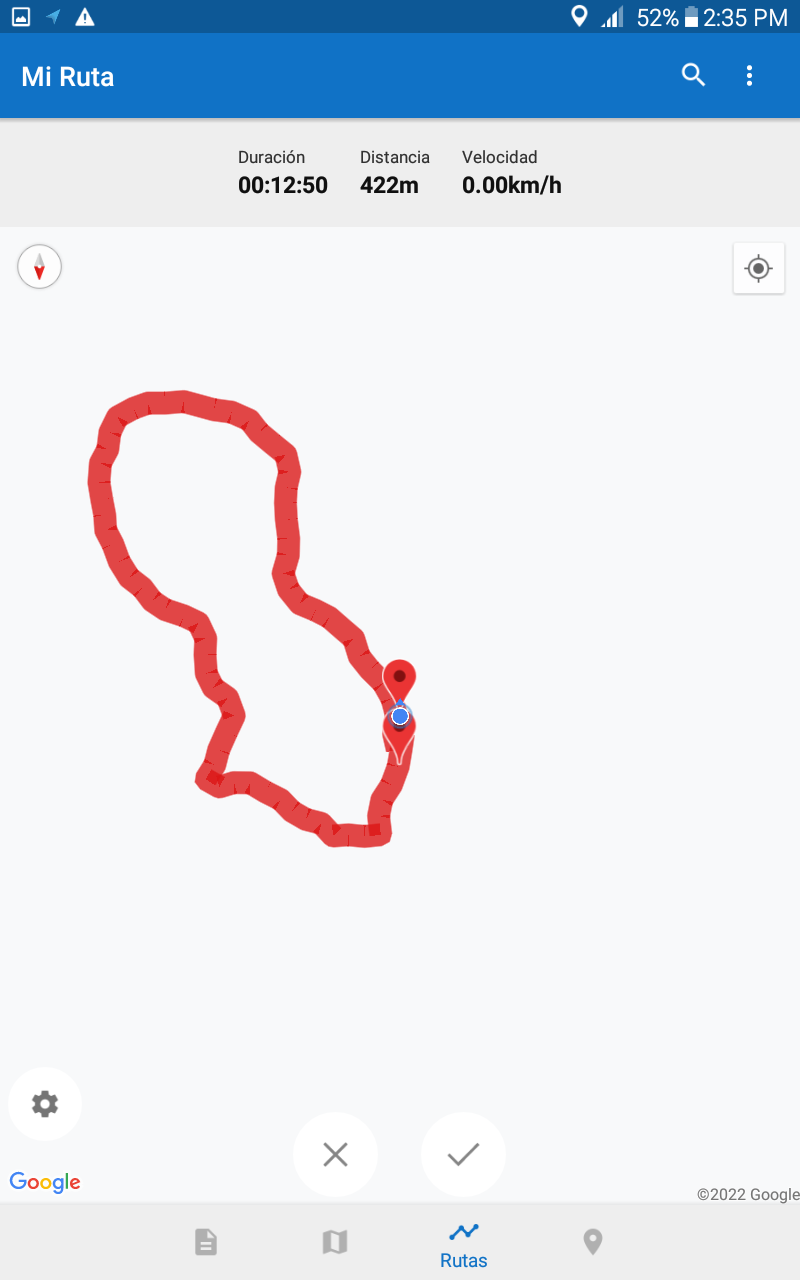Image resolution: width=800 pixels, height=1280 pixels.
Task: Reset map orientation with the compass
Action: click(40, 267)
